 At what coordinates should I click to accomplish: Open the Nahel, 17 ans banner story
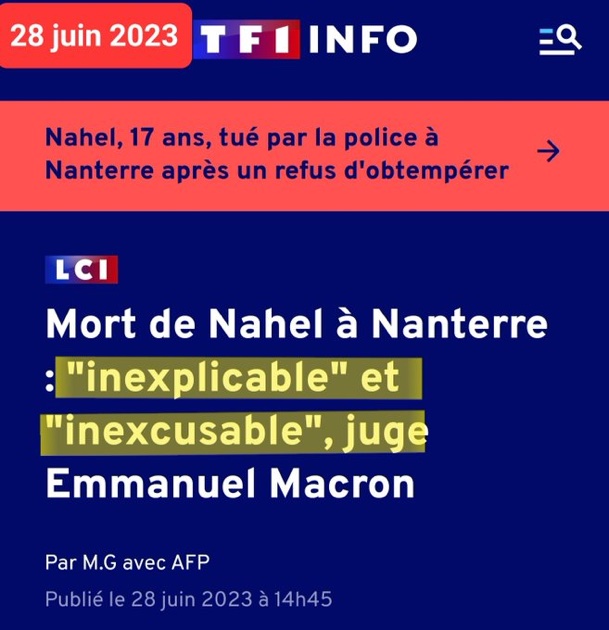pos(300,154)
